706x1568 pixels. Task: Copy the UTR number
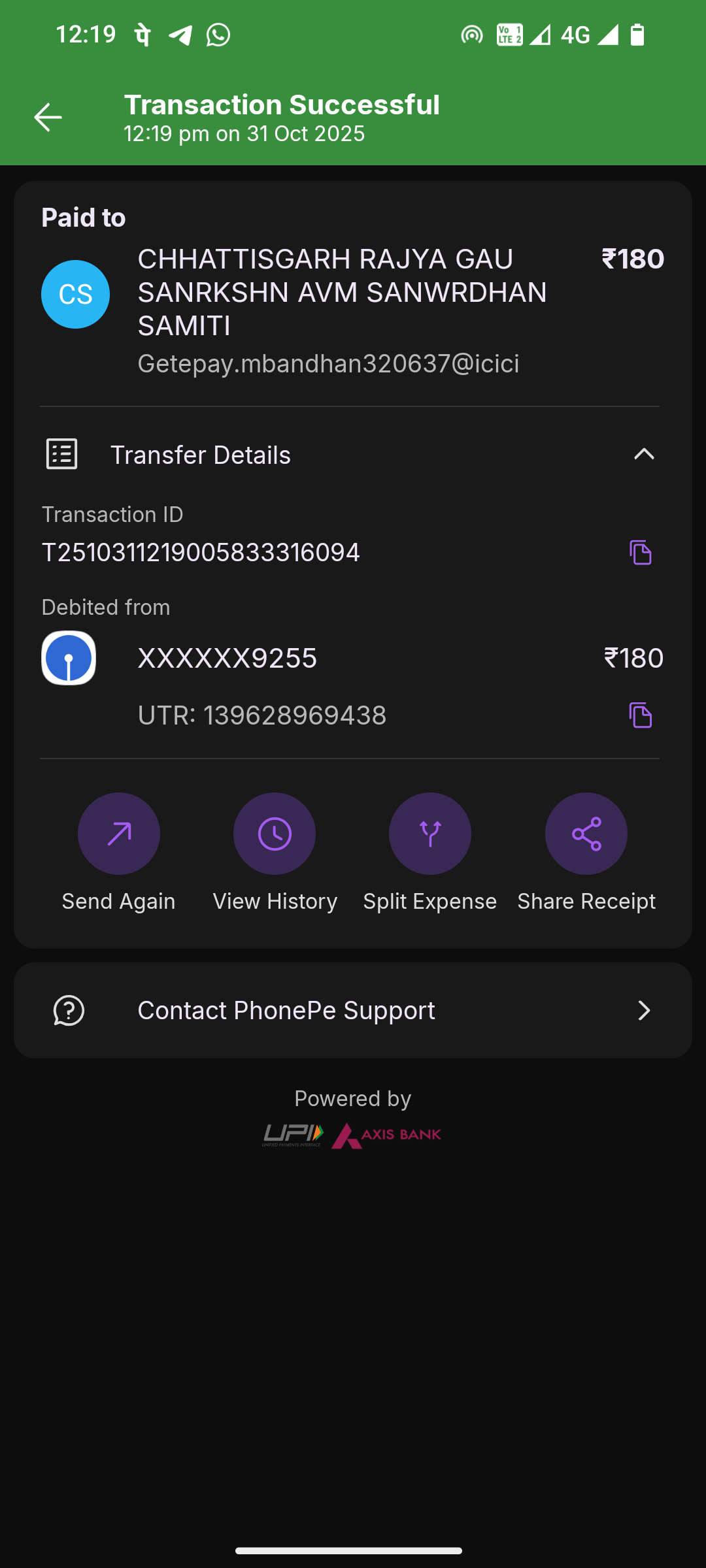(x=641, y=715)
